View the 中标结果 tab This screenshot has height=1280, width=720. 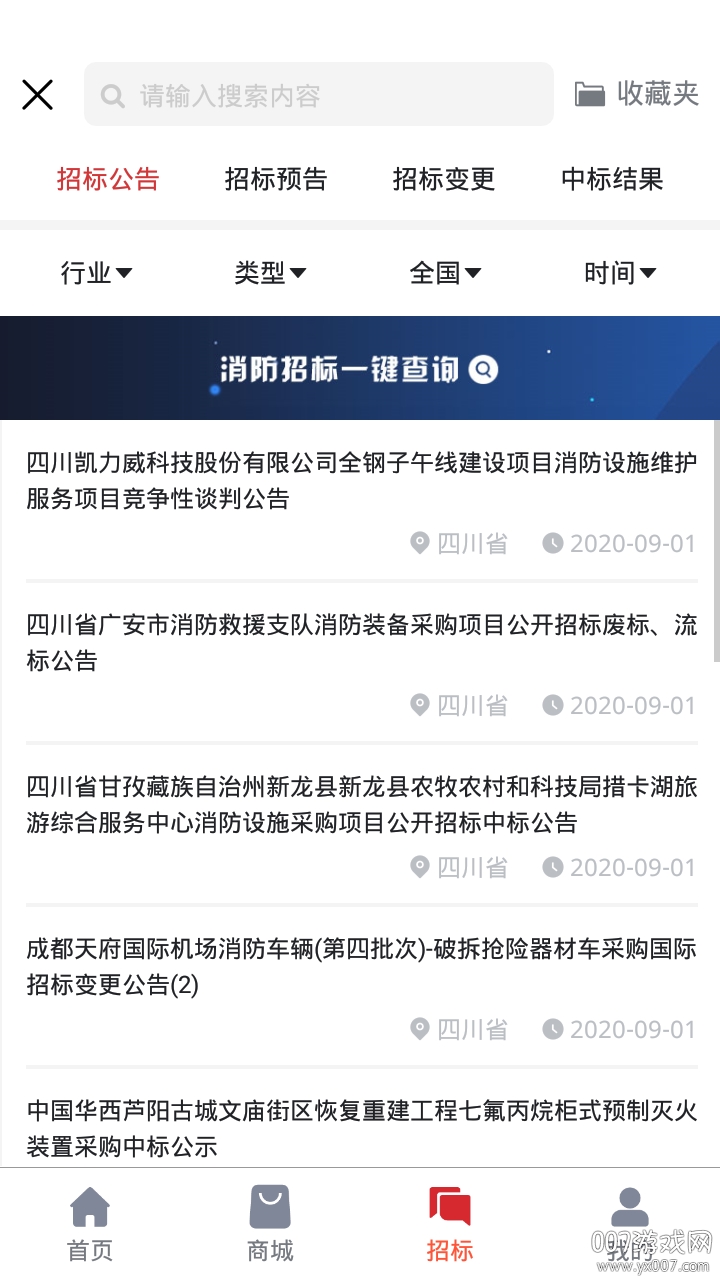point(612,180)
